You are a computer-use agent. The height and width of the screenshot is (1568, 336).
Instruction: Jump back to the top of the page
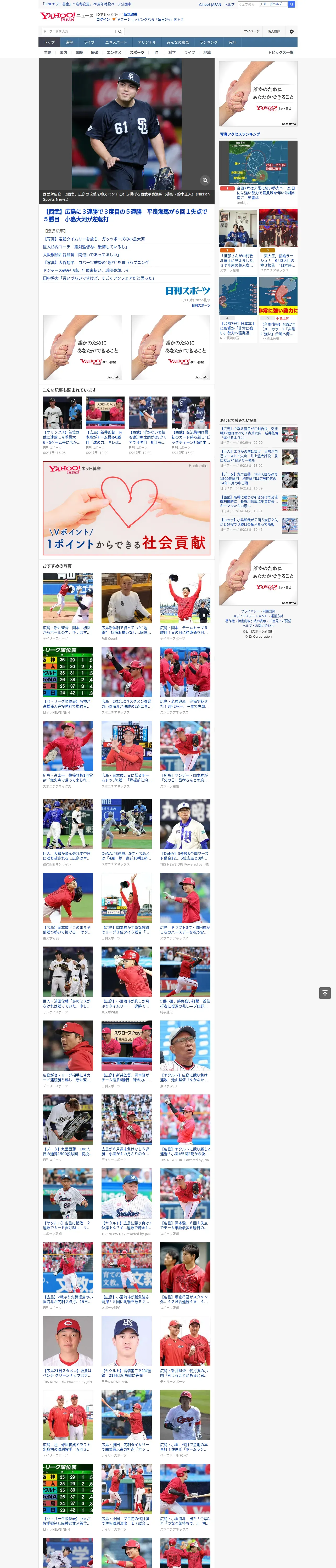click(x=325, y=993)
